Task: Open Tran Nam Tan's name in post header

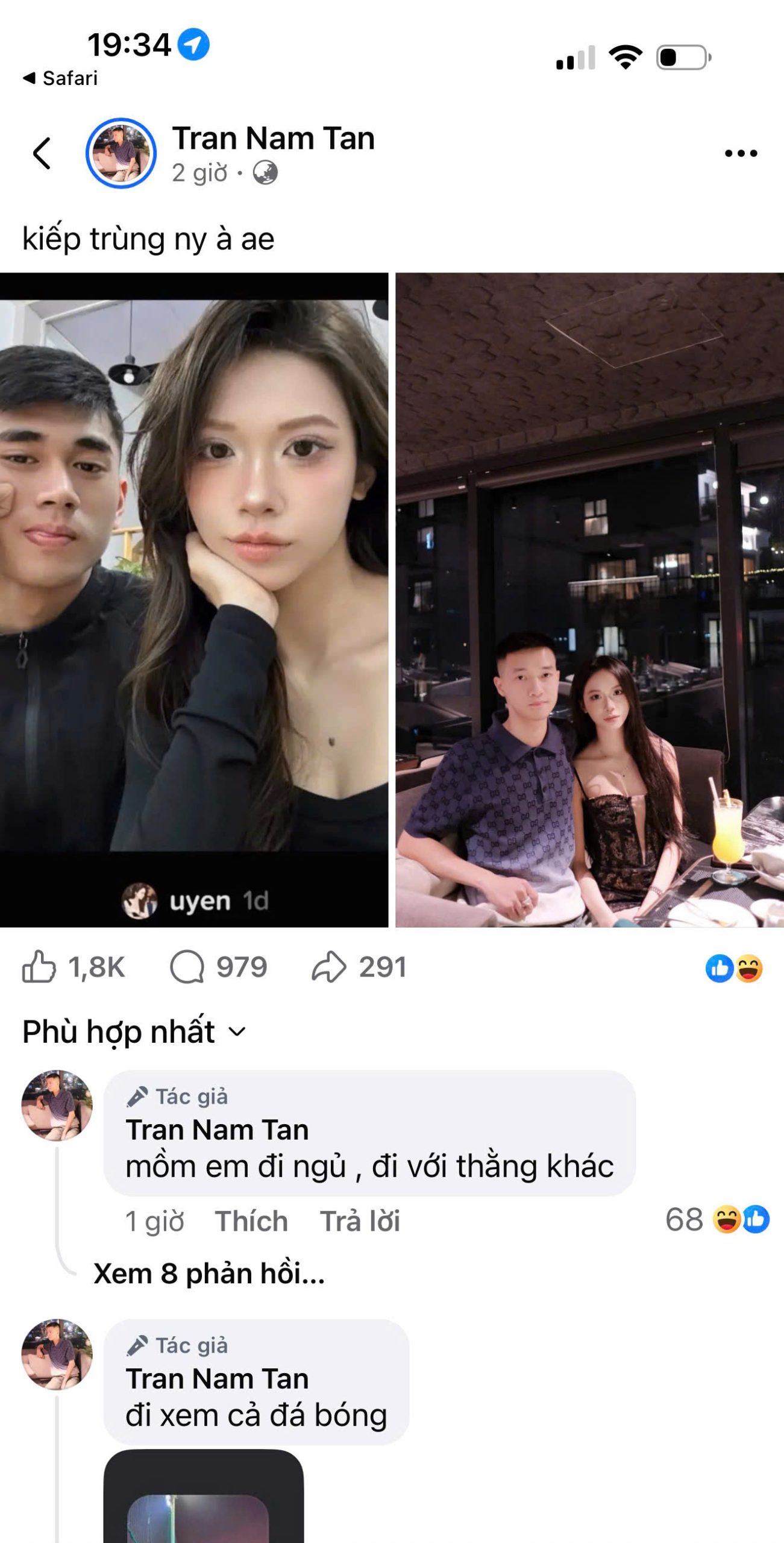Action: 274,139
